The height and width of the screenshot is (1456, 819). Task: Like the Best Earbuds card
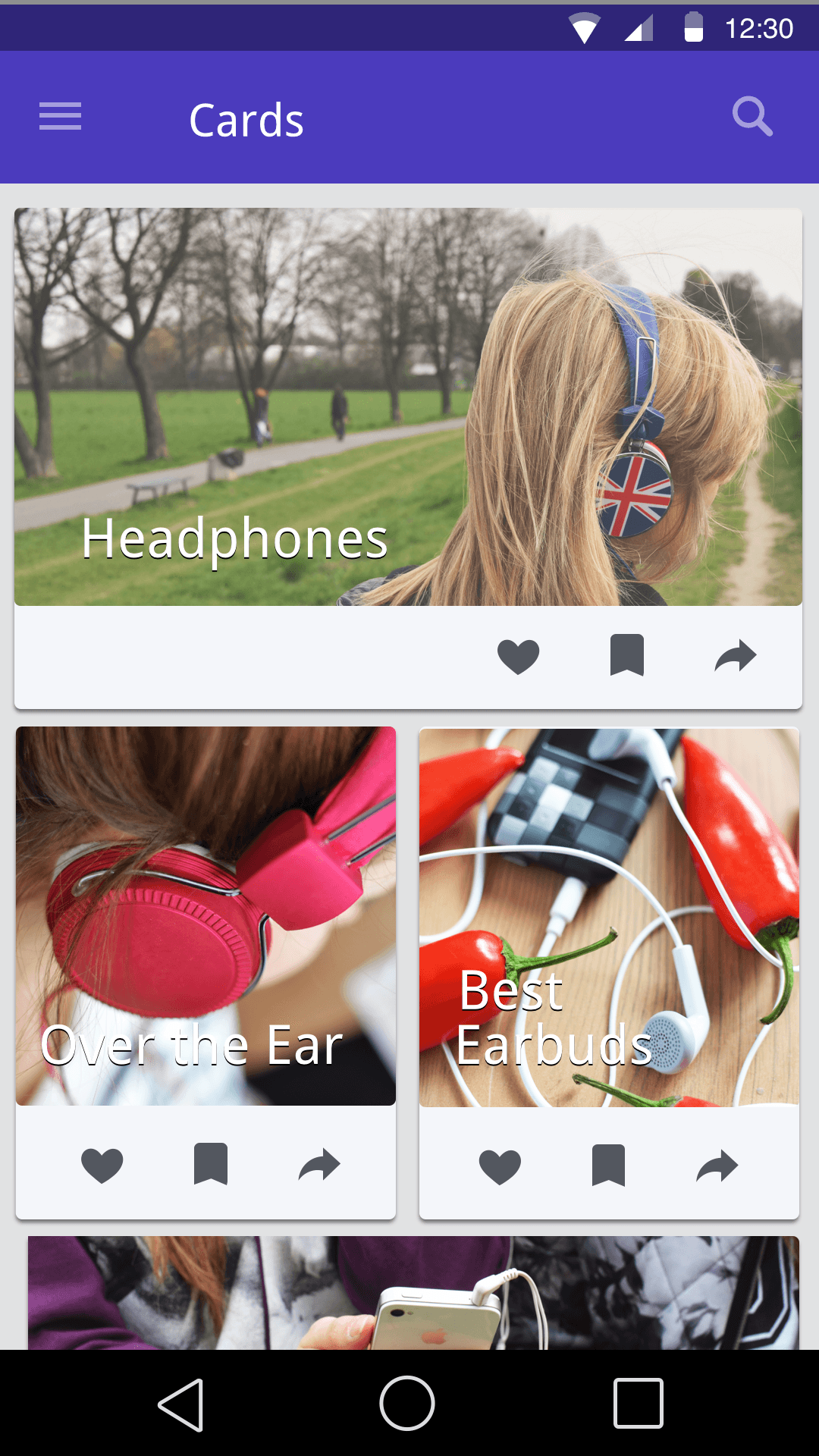[x=500, y=1166]
